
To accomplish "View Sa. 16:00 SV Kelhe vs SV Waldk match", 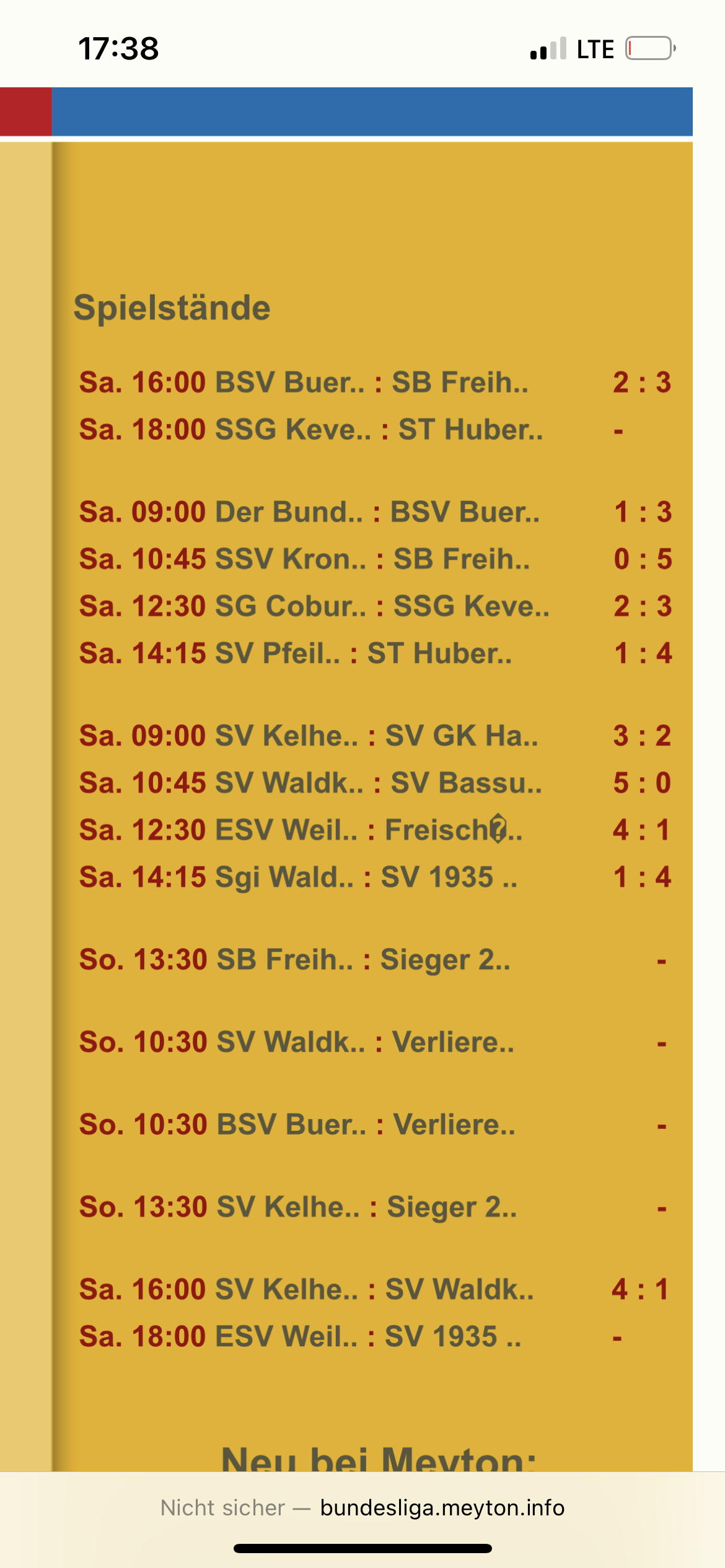I will click(x=306, y=1289).
